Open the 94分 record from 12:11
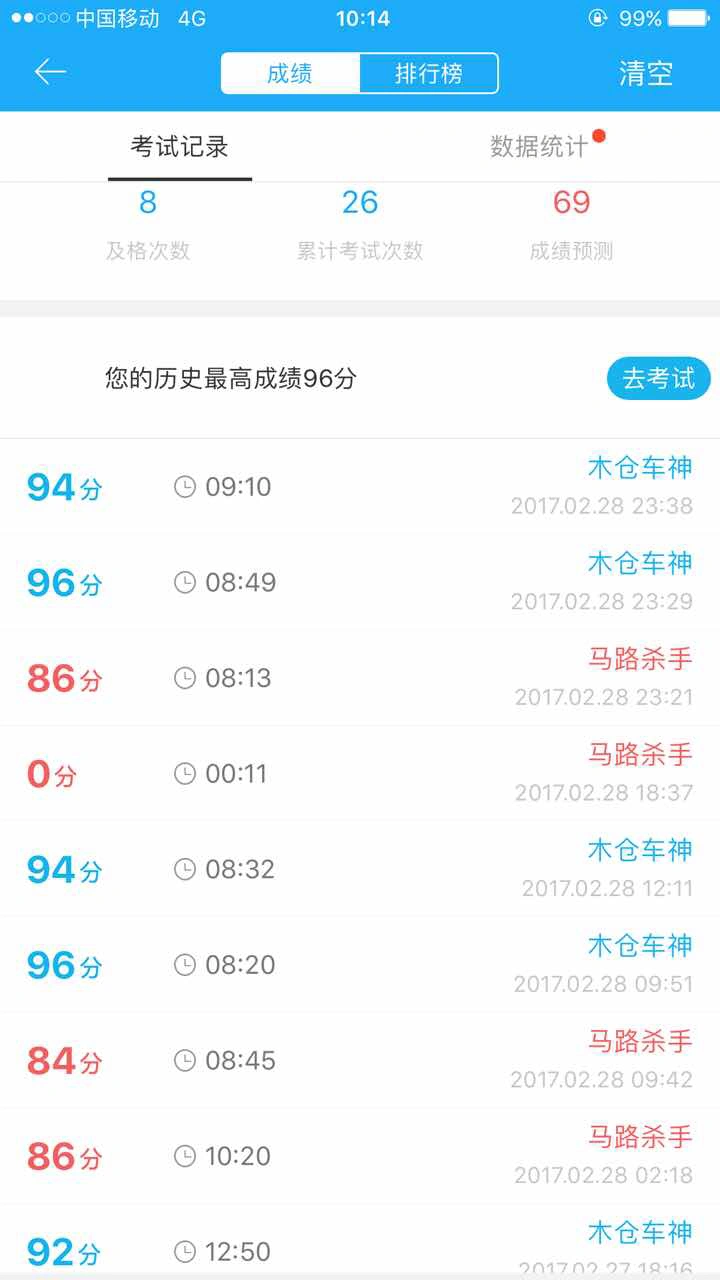Image resolution: width=720 pixels, height=1280 pixels. coord(360,869)
